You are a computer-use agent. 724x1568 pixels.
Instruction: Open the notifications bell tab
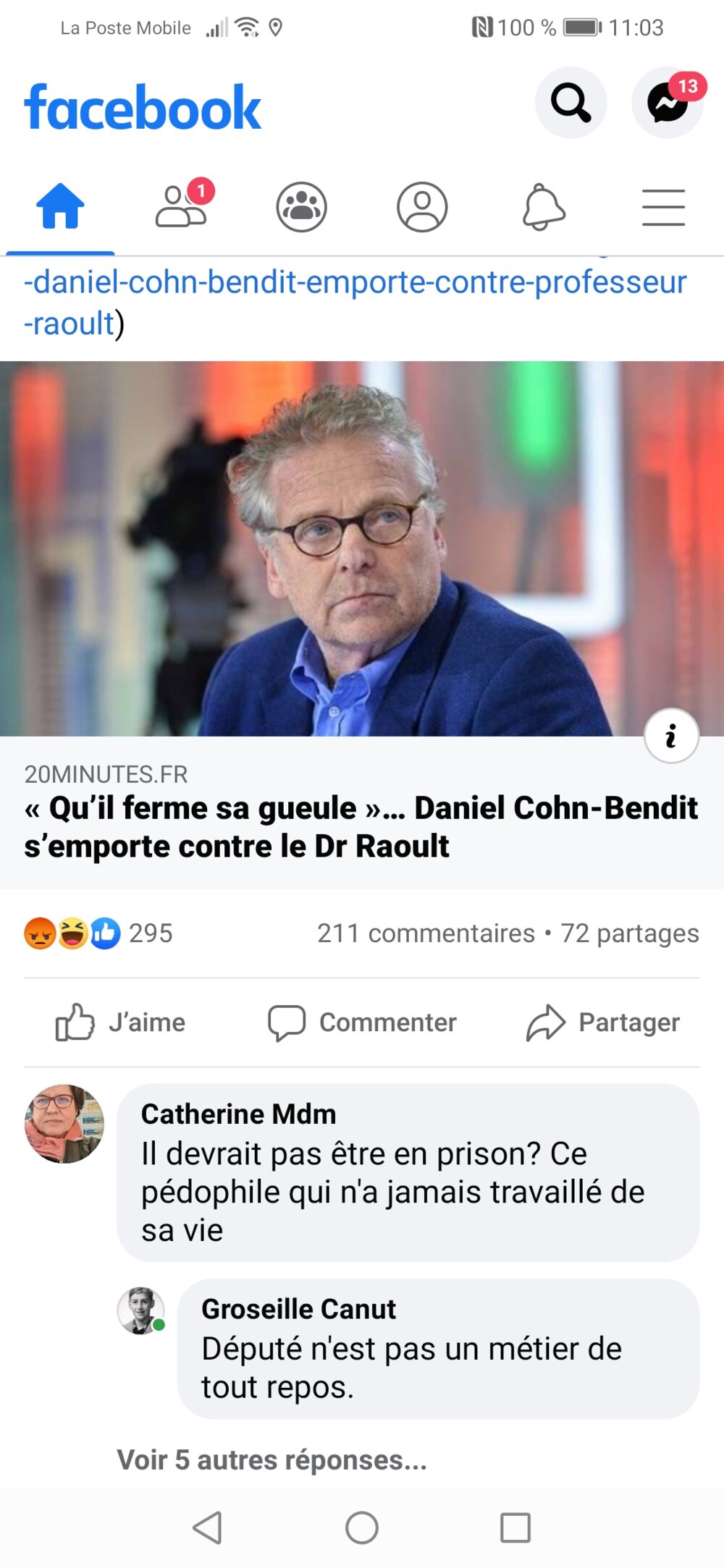coord(543,207)
